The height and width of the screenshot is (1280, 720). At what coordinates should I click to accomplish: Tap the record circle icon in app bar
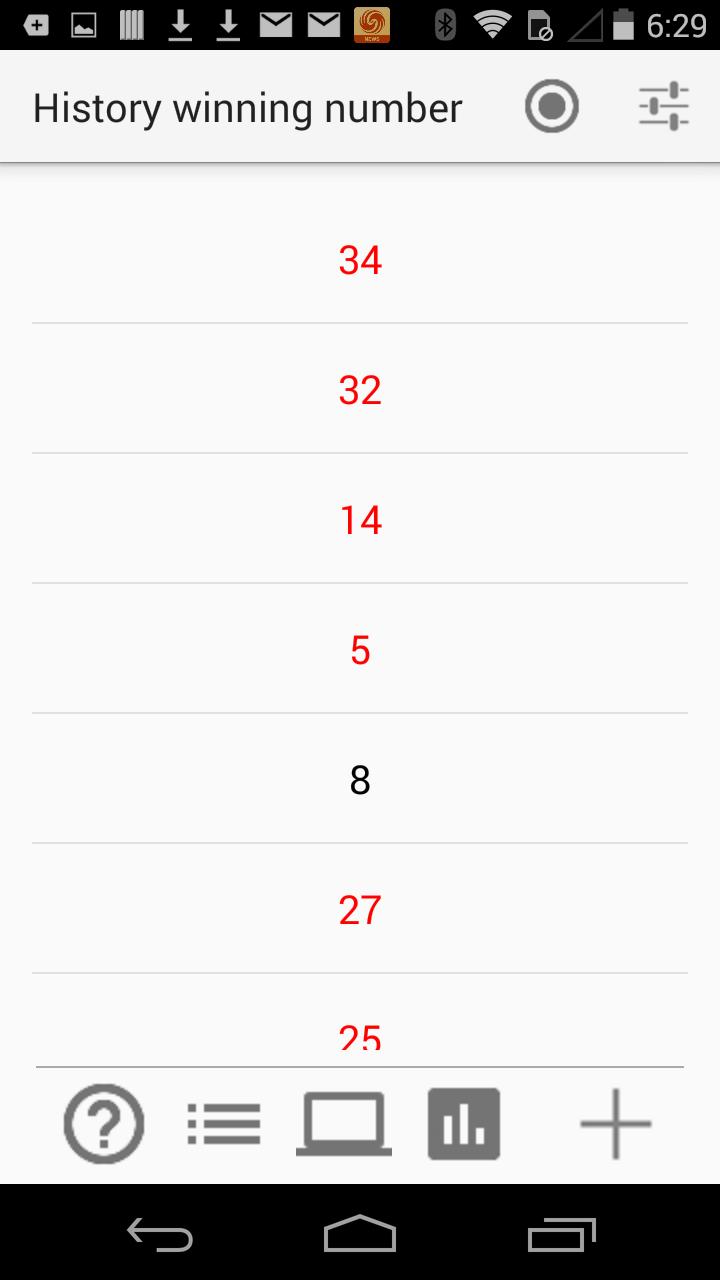pyautogui.click(x=552, y=106)
